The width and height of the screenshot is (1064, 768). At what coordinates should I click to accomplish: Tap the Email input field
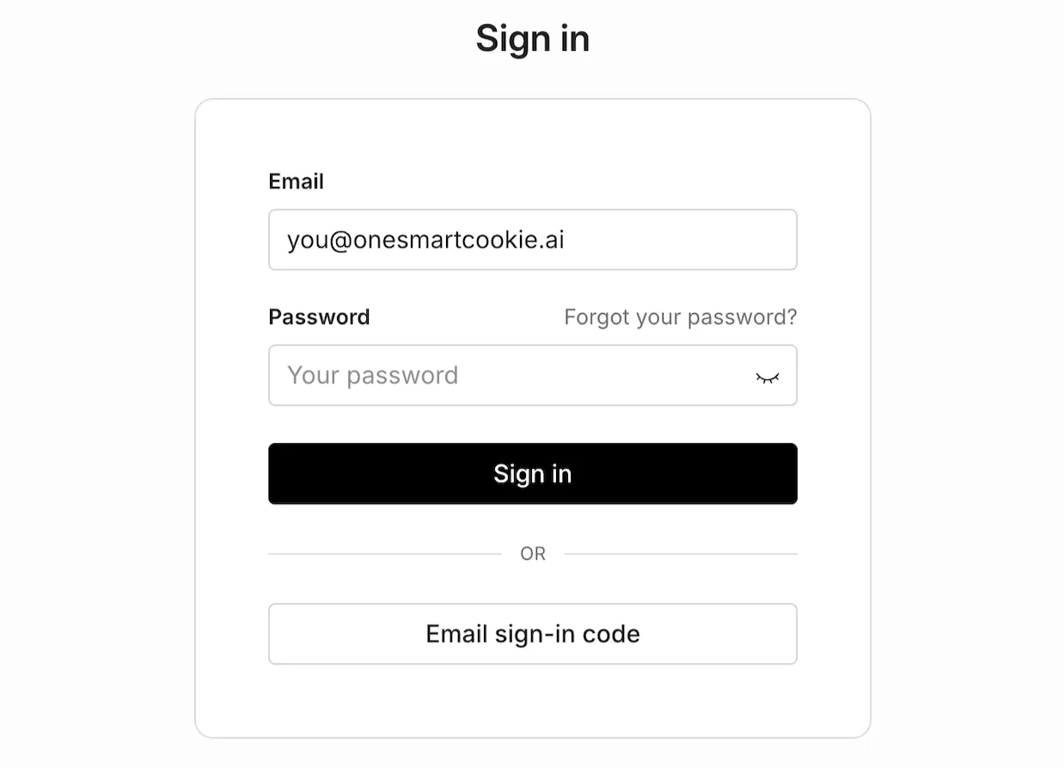coord(532,240)
